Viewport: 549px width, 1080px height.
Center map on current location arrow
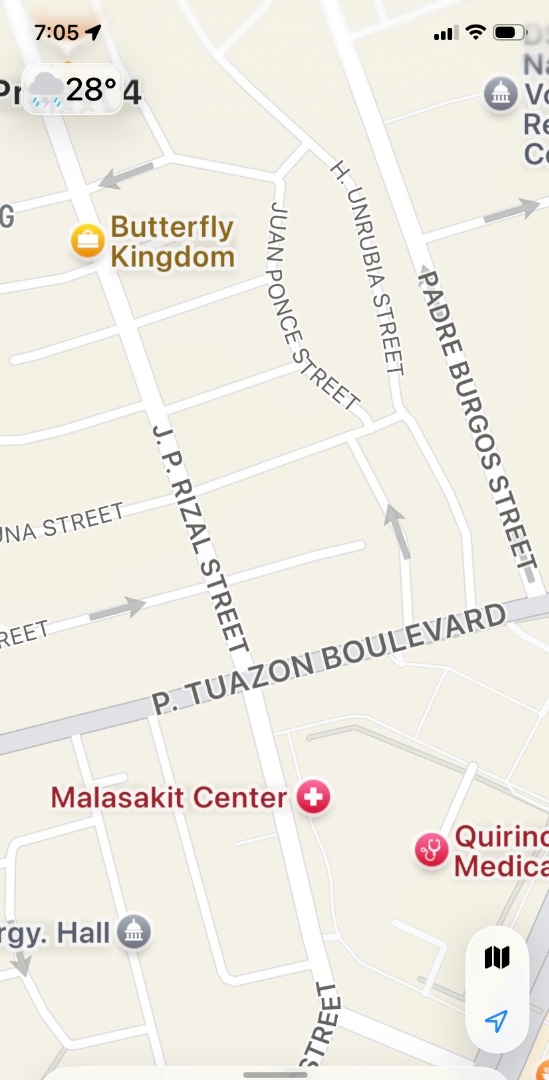pos(497,1020)
